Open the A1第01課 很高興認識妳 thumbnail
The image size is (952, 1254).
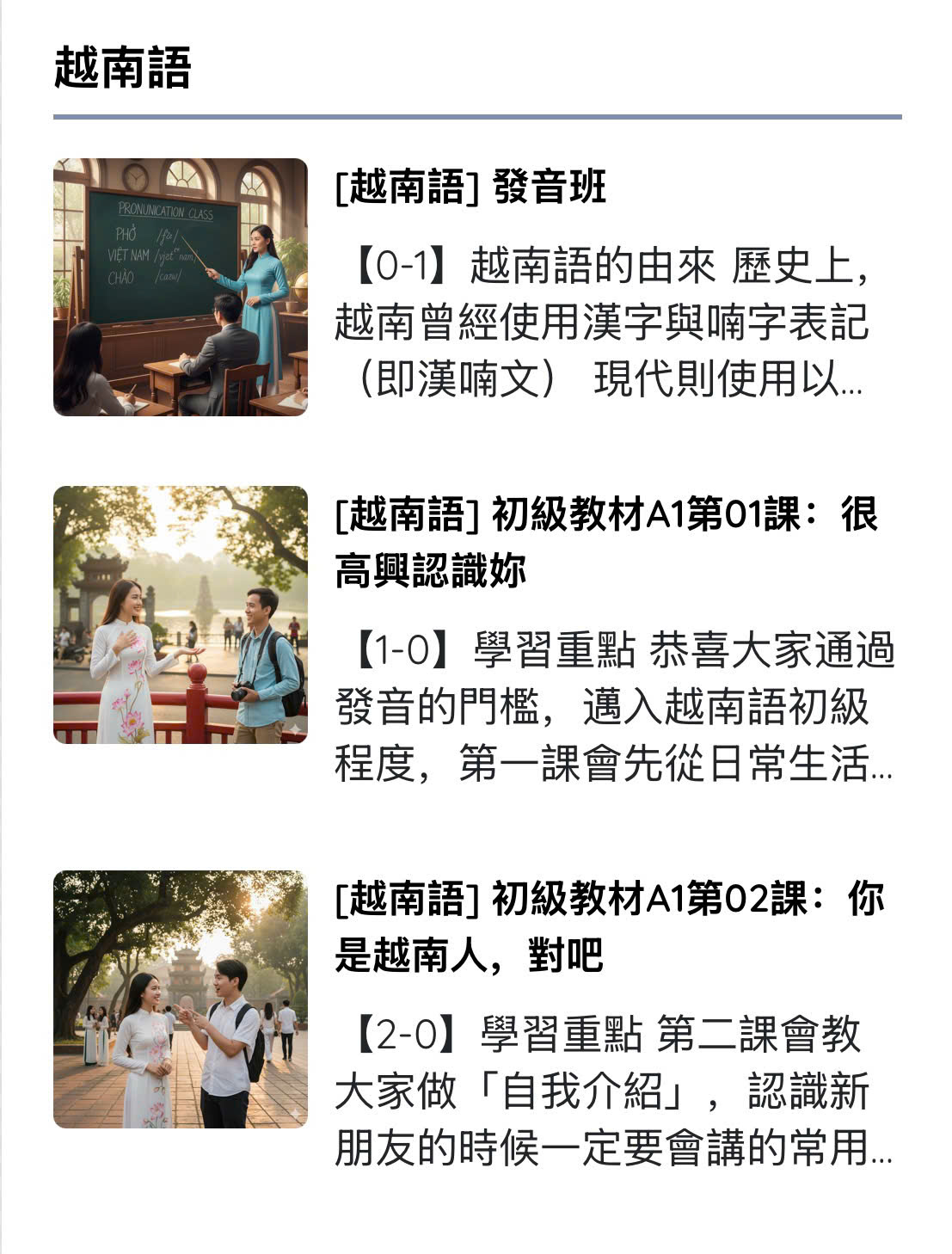pyautogui.click(x=180, y=614)
